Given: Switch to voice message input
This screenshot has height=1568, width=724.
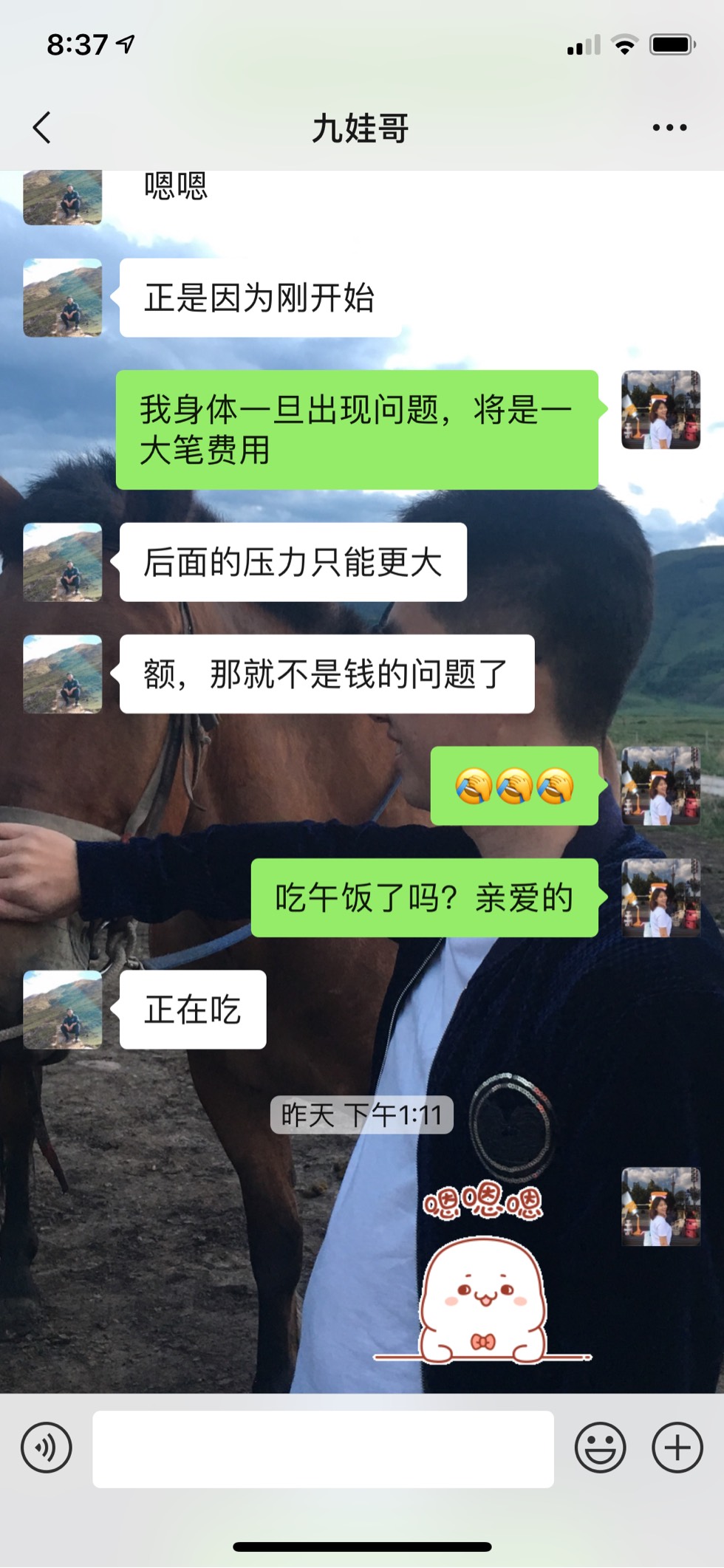Looking at the screenshot, I should coord(47,1448).
